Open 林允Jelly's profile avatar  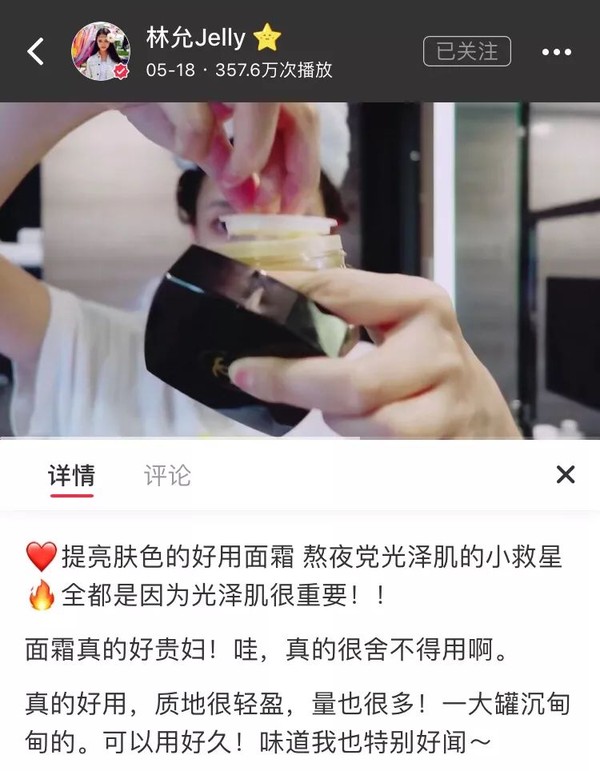[100, 52]
